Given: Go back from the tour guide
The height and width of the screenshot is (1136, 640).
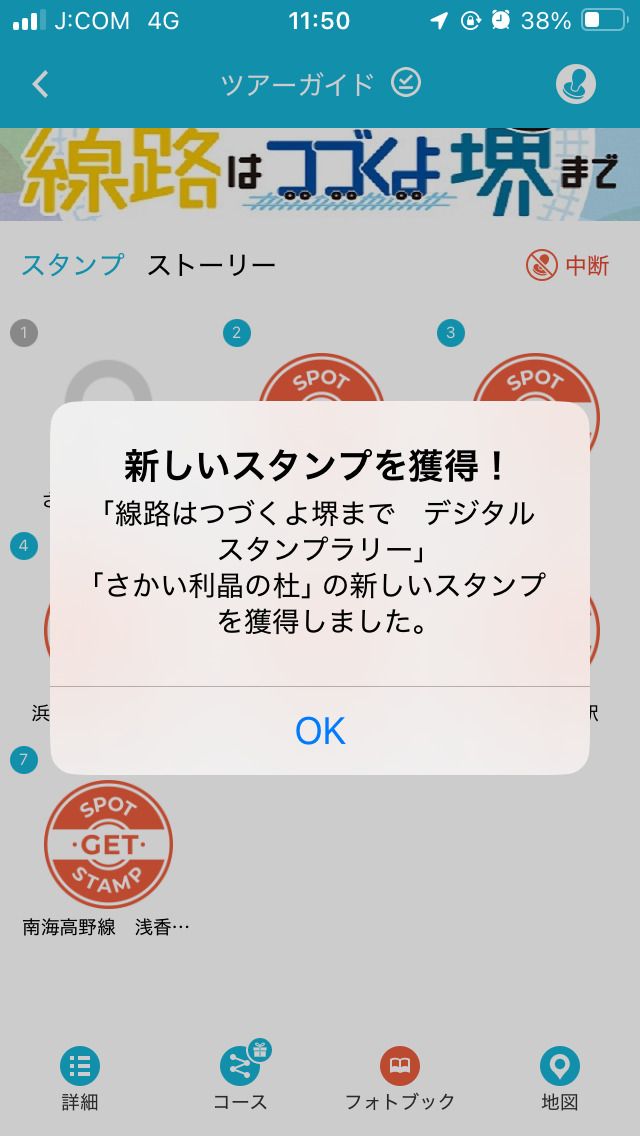Looking at the screenshot, I should tap(40, 84).
